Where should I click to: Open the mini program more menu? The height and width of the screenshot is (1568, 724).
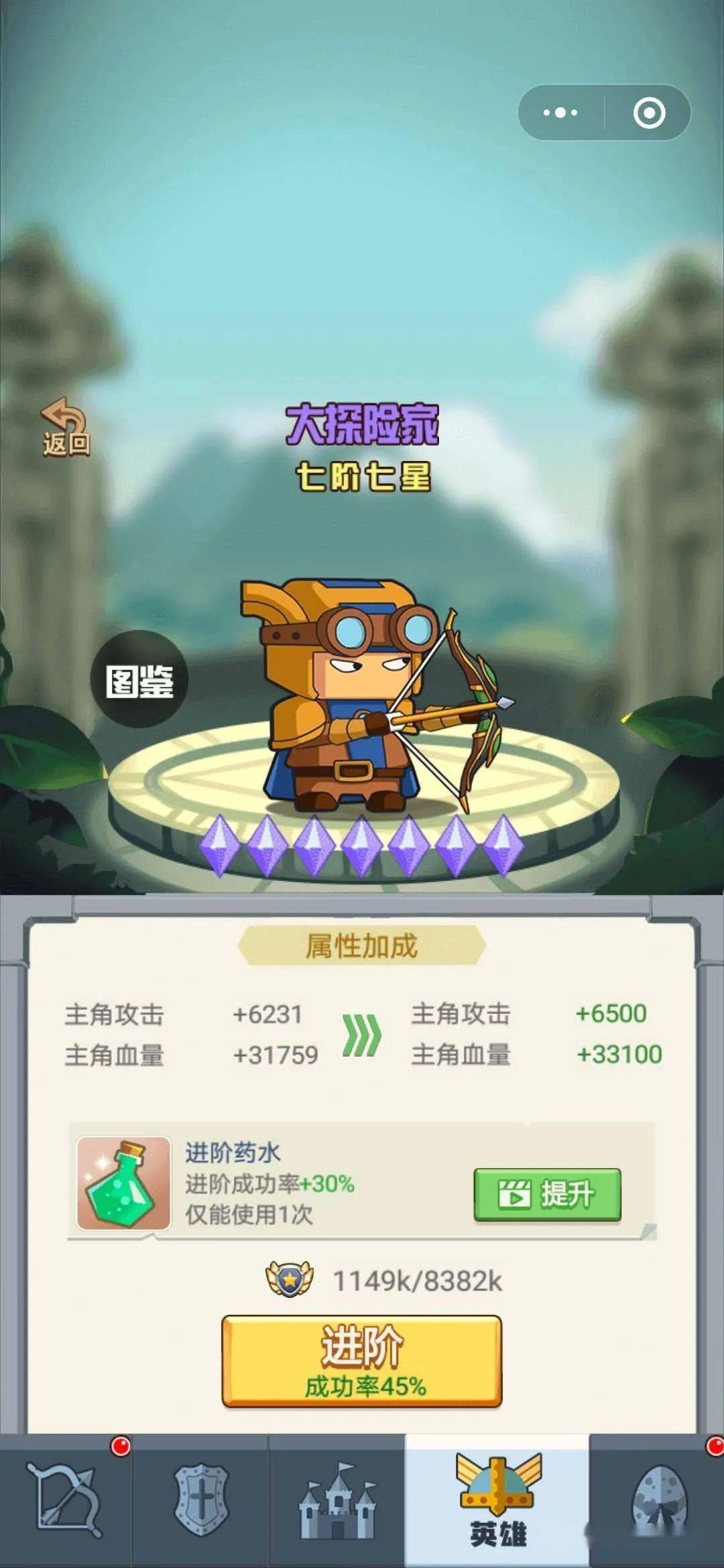[x=560, y=113]
